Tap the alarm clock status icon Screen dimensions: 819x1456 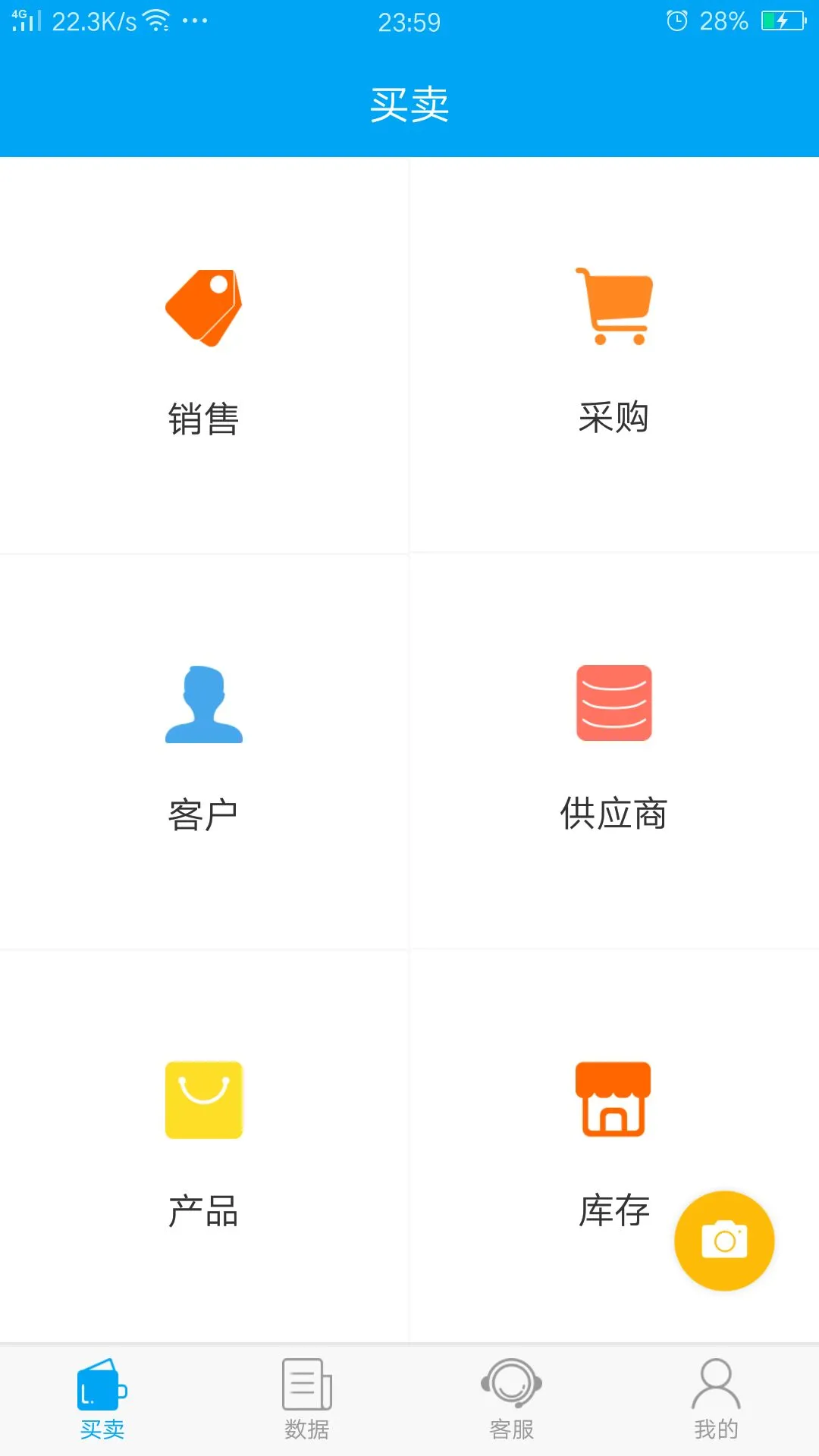click(x=679, y=20)
